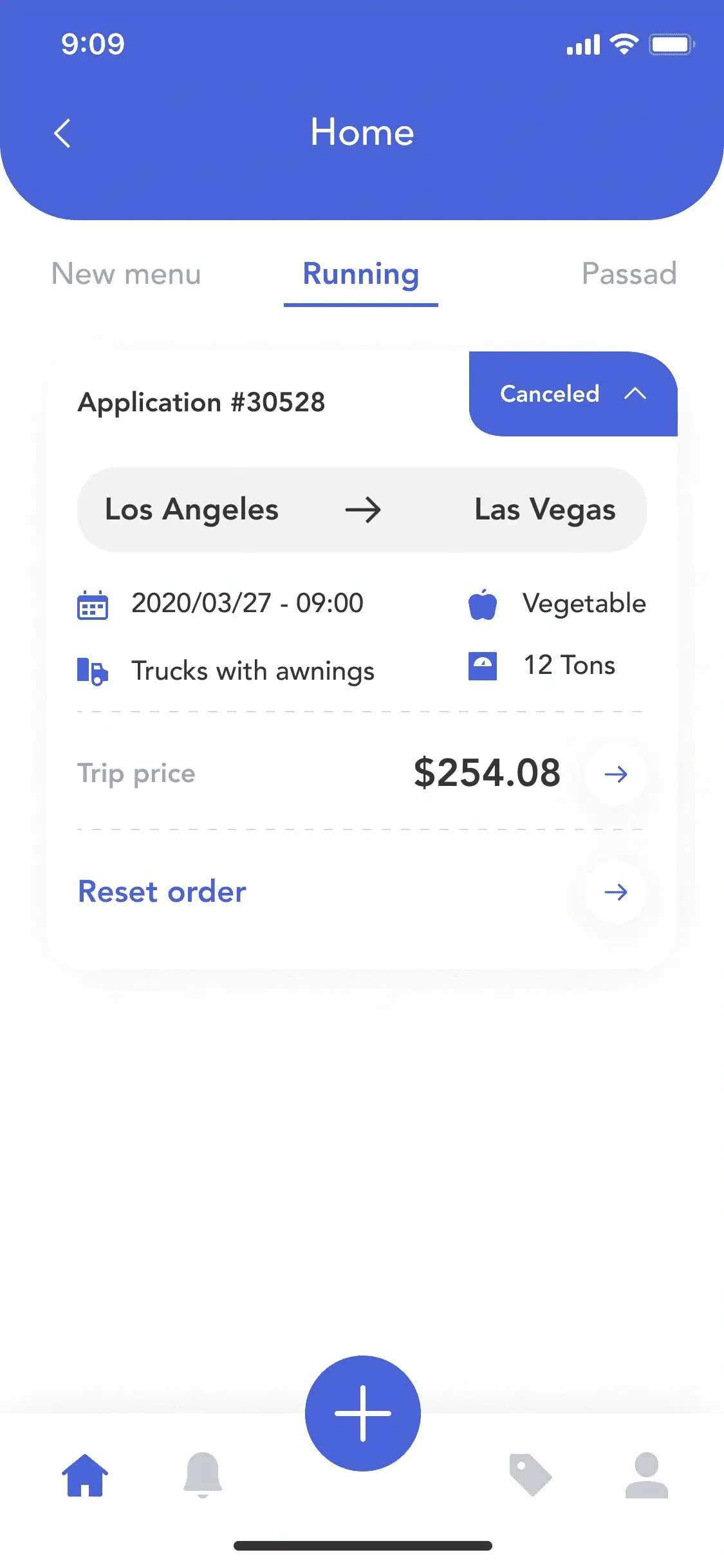Open the home tab in bottom bar

[x=85, y=1475]
